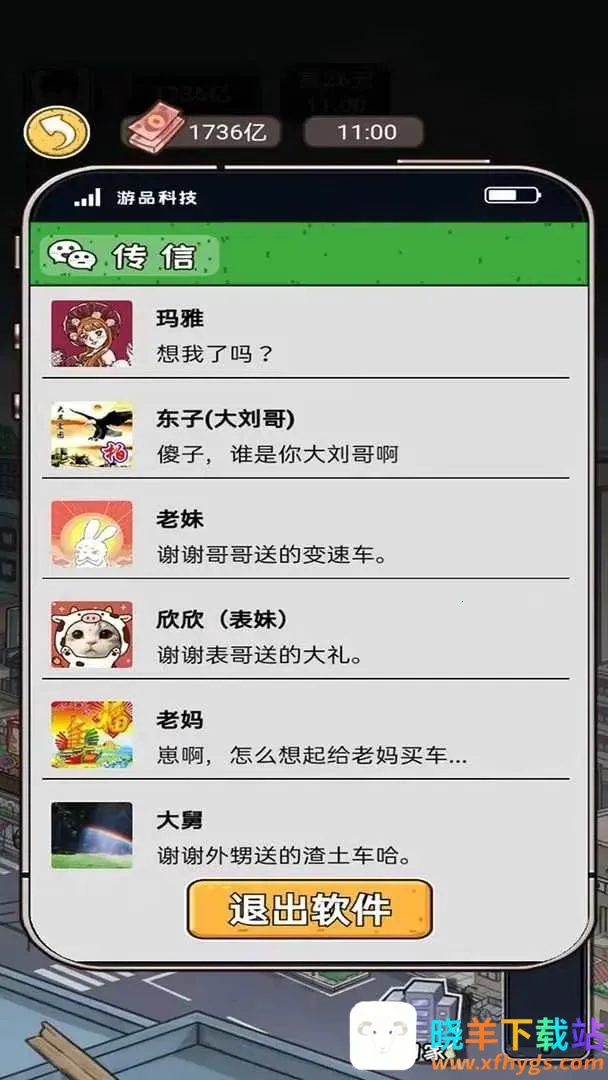The height and width of the screenshot is (1080, 608).
Task: Tap the yellow back arrow icon
Action: coord(57,132)
